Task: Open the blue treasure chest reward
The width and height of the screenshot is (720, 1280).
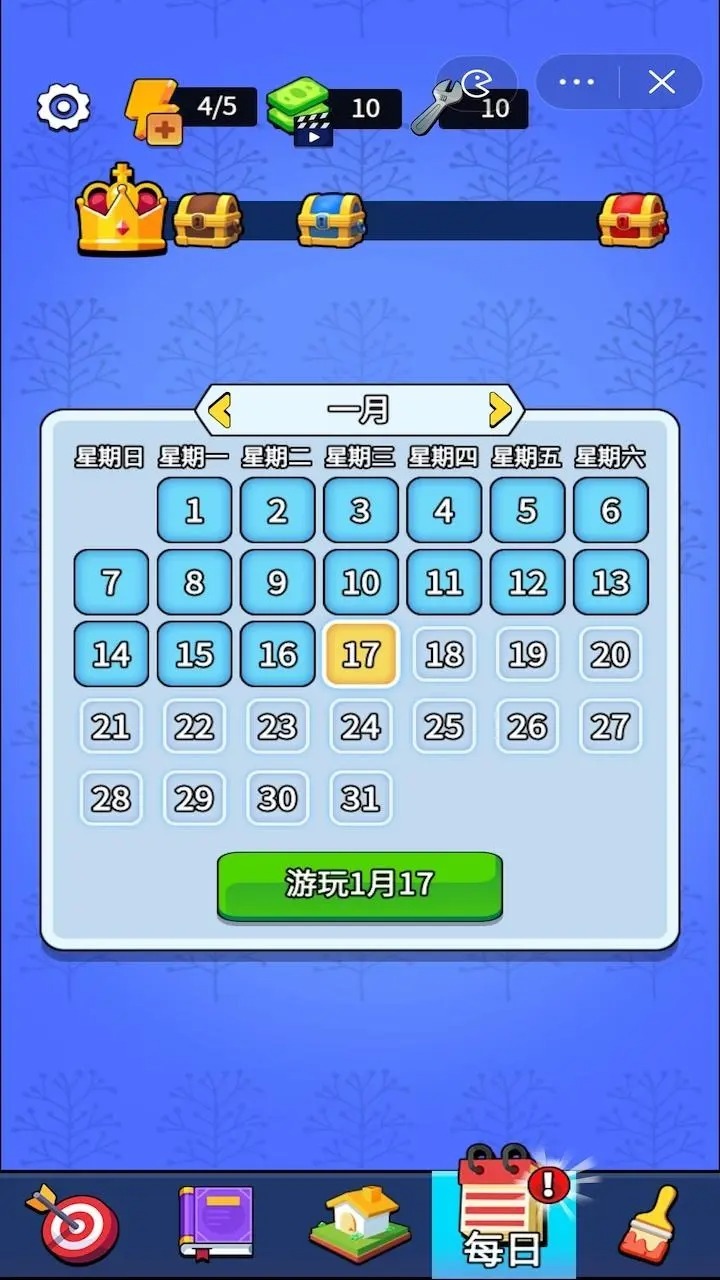Action: coord(331,220)
